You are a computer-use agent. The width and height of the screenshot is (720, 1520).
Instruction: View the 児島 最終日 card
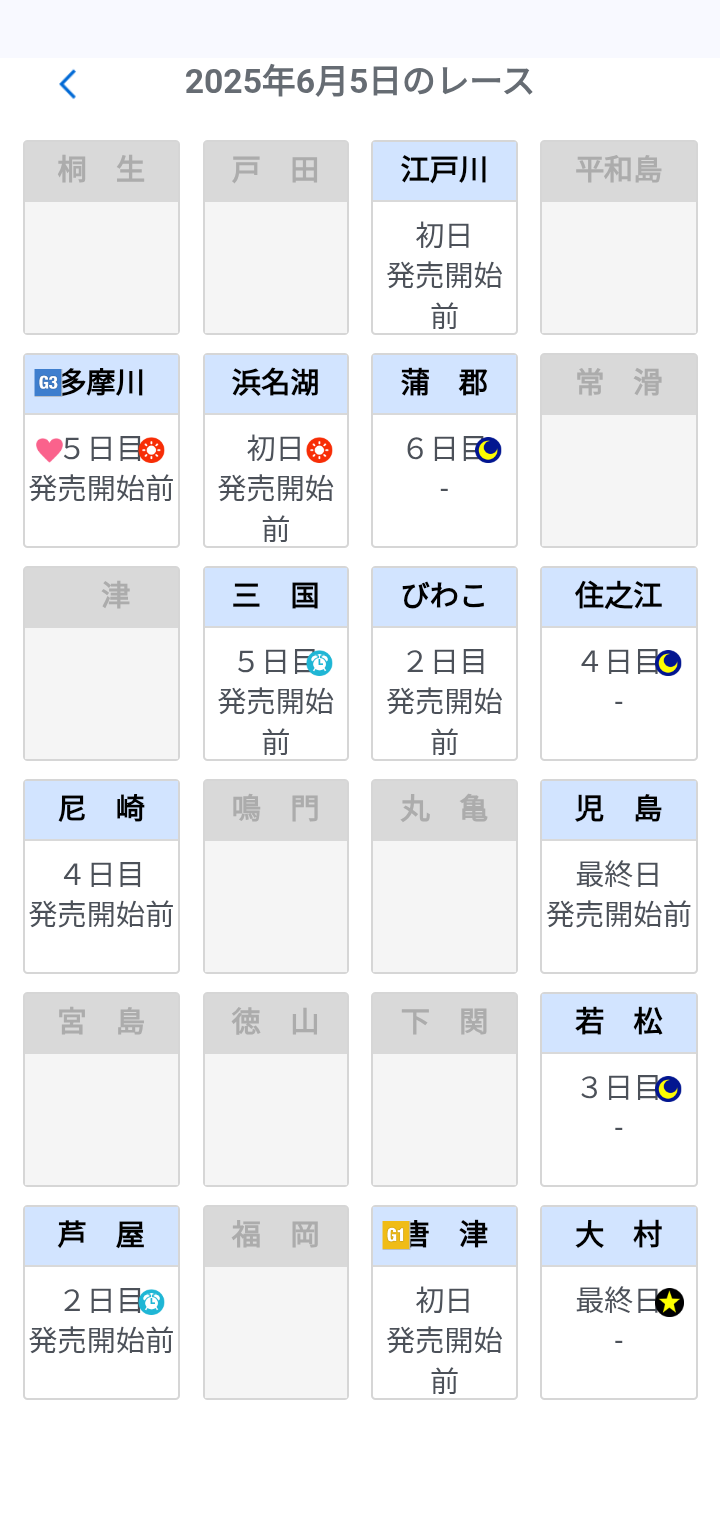619,876
